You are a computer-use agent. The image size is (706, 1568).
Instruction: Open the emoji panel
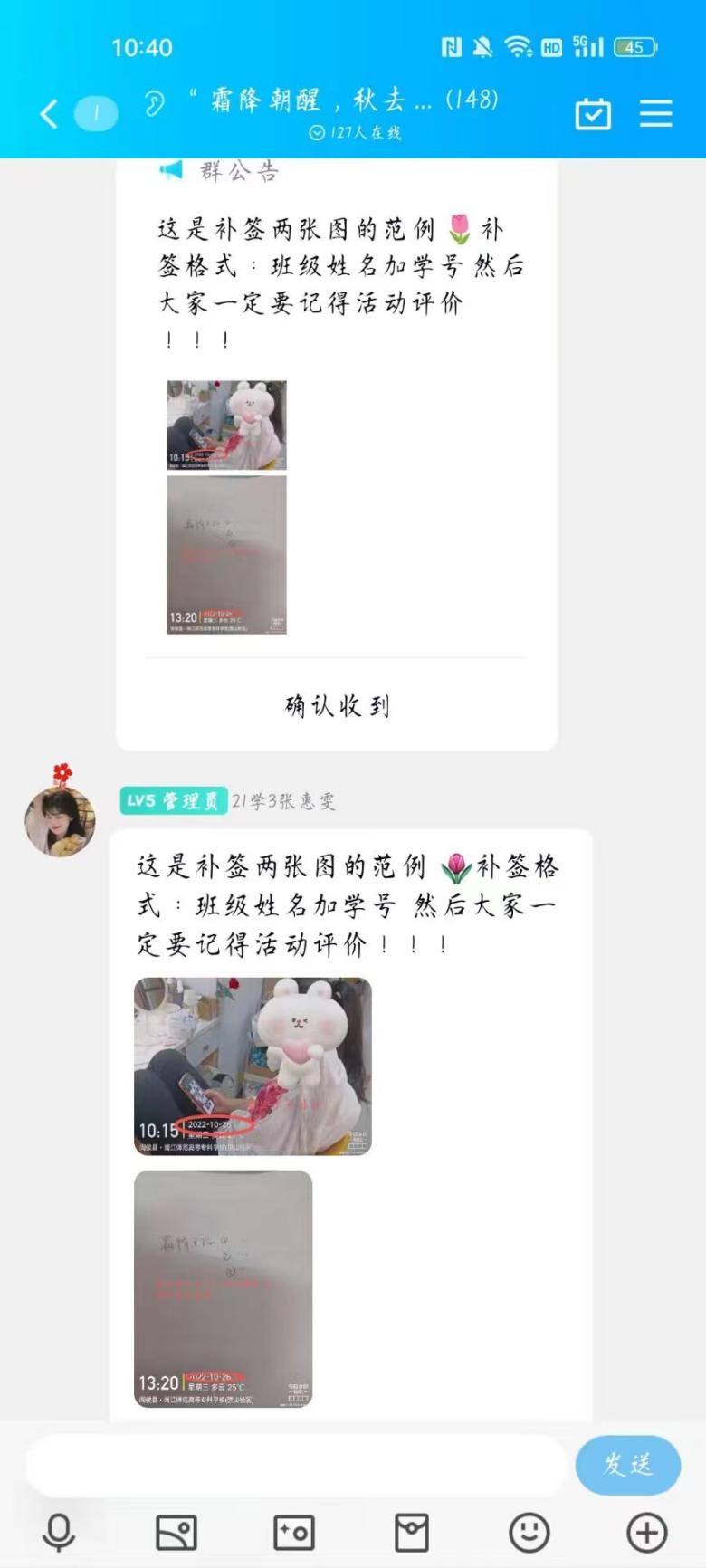click(529, 1533)
